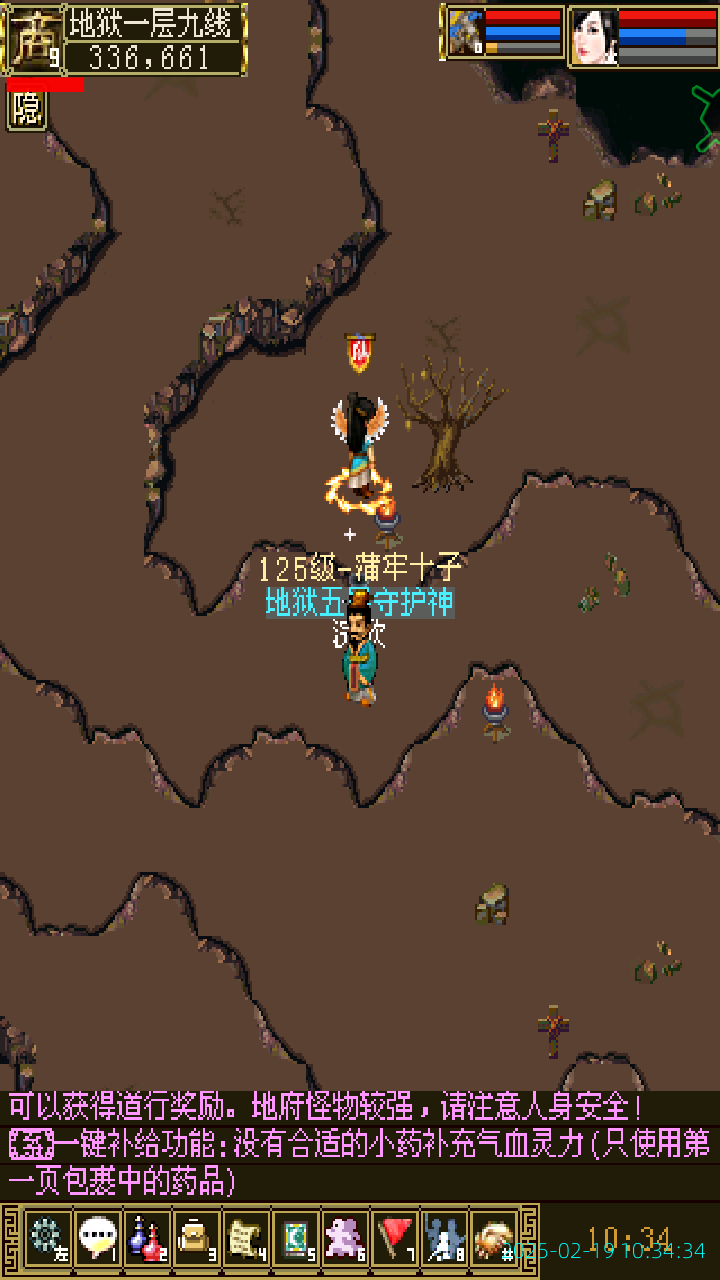720x1280 pixels.
Task: Tap the red flag shortcut
Action: pyautogui.click(x=395, y=1239)
